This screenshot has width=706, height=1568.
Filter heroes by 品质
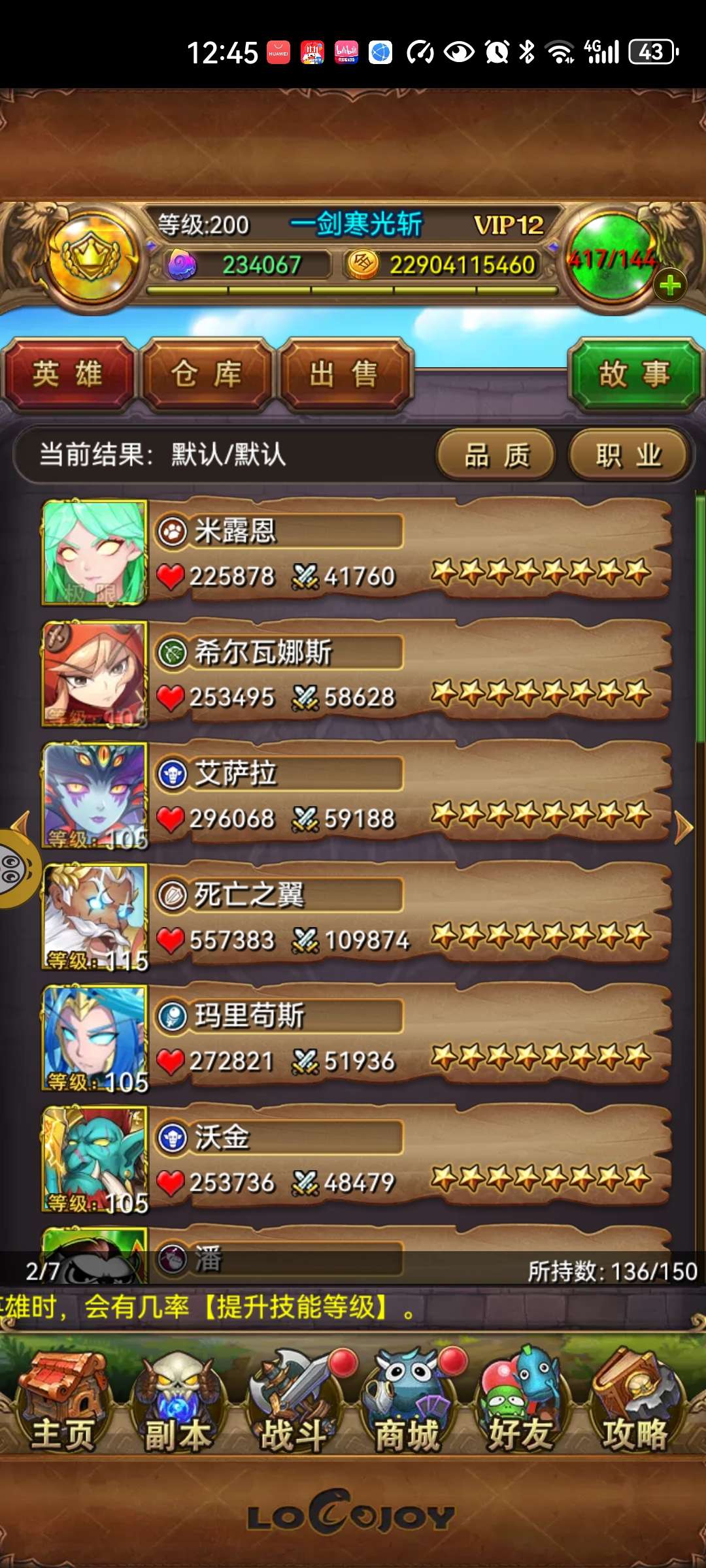(496, 455)
